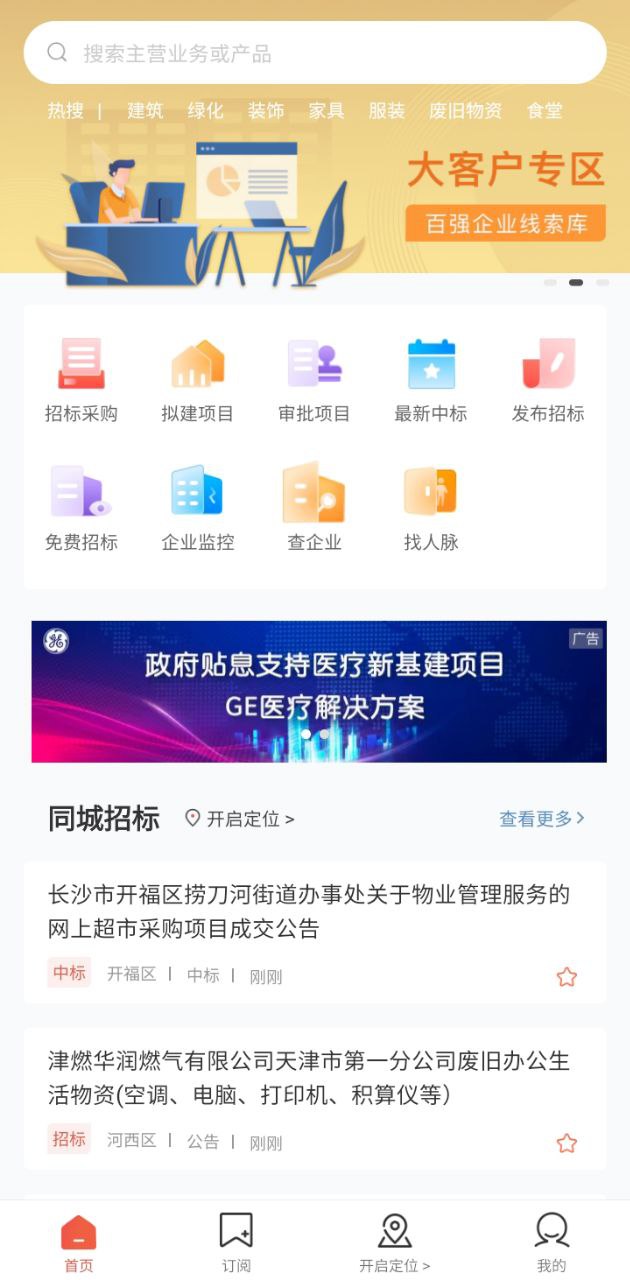Tap 发布招标 to publish a tender
The height and width of the screenshot is (1280, 630).
(x=548, y=380)
